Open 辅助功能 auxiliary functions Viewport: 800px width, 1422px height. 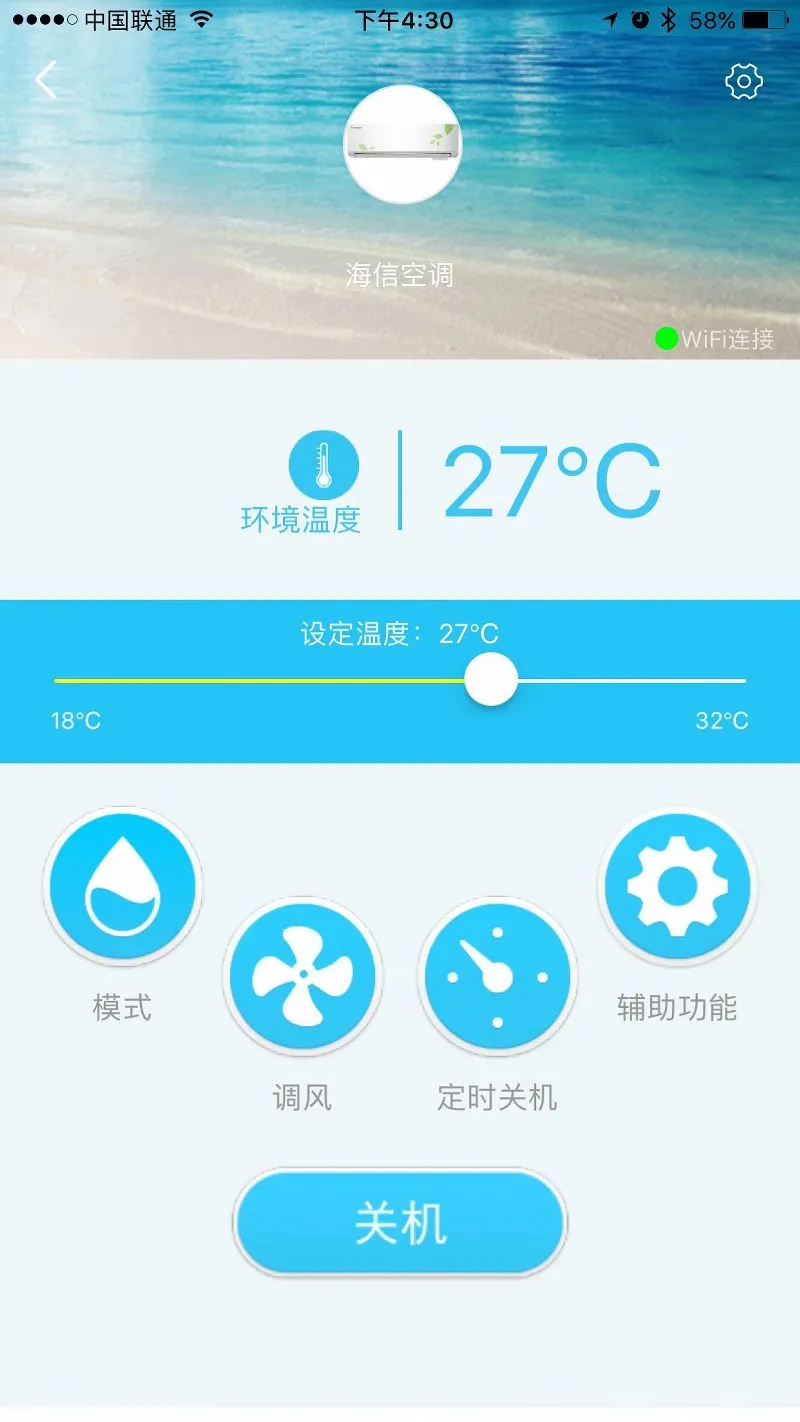[677, 886]
